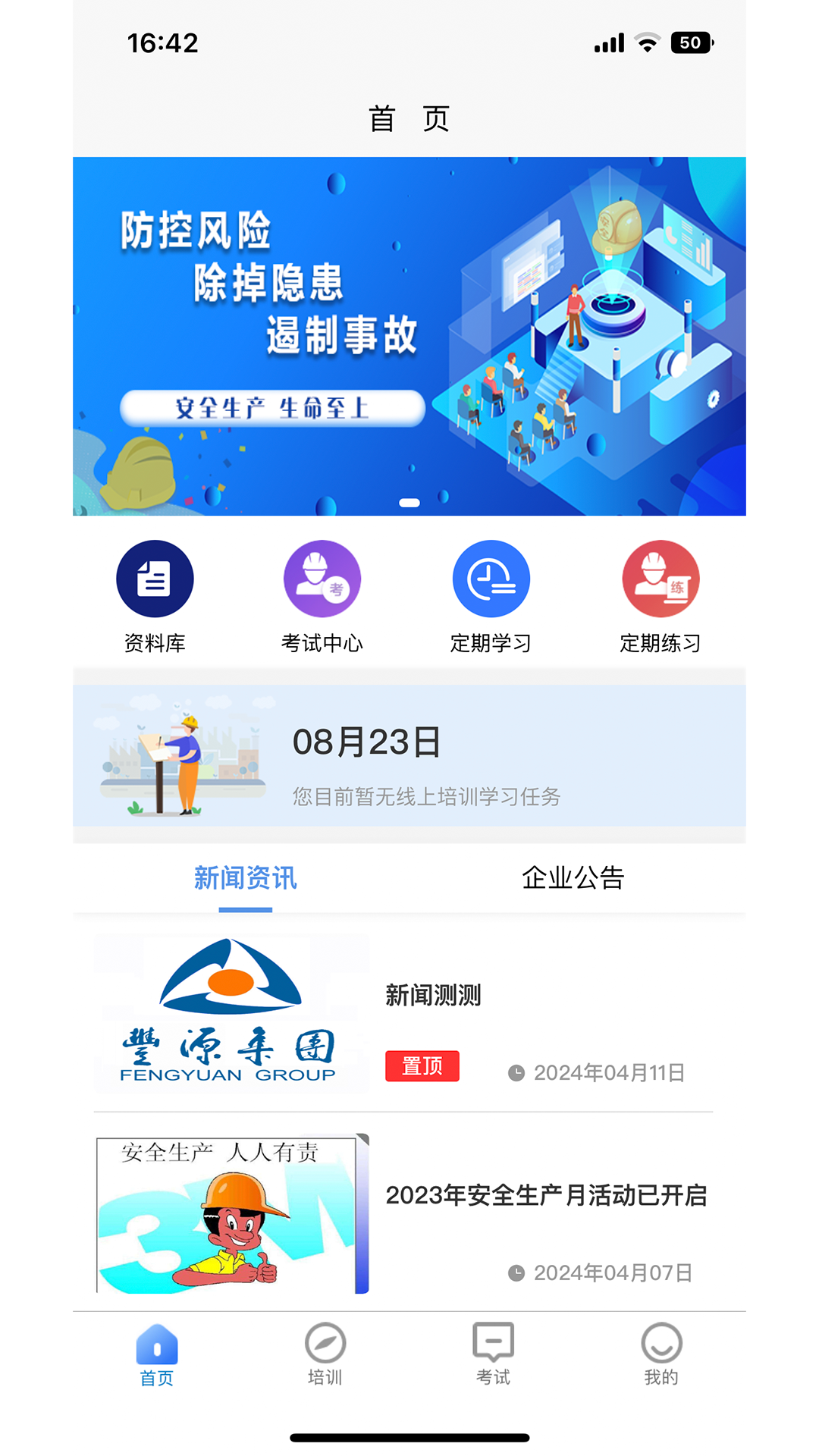Select the 新闻资讯 news tab
Image resolution: width=819 pixels, height=1456 pixels.
245,877
